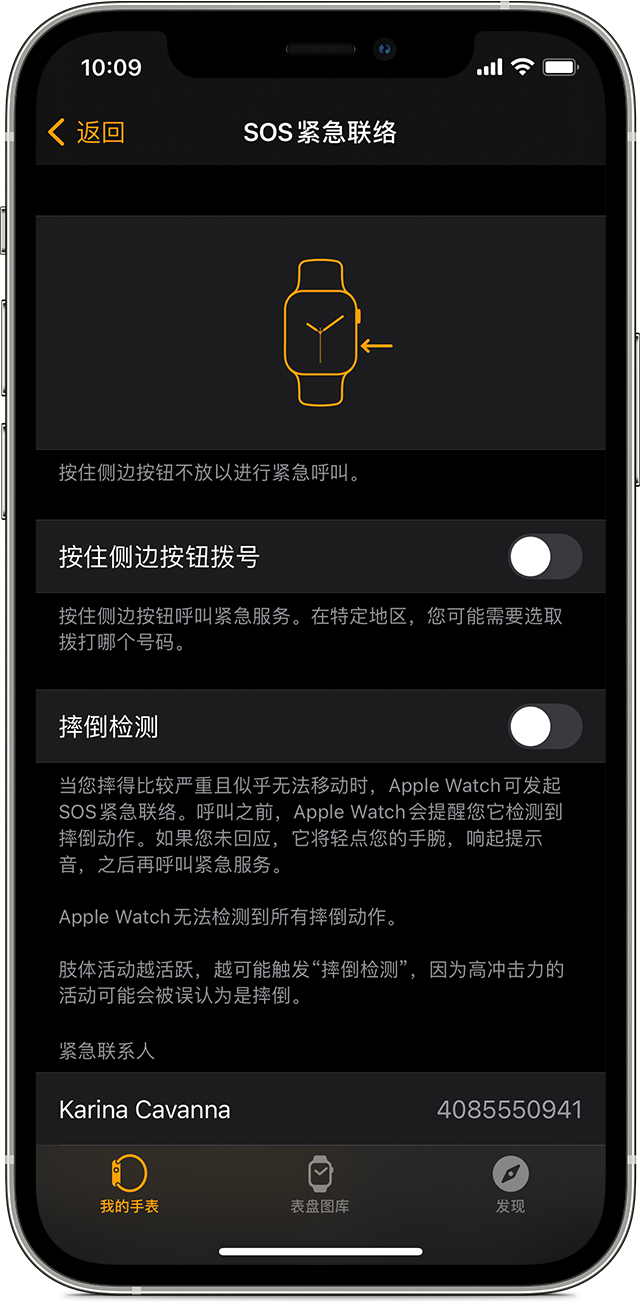
Task: Enable the 按住侧边按钮拨号 switch
Action: click(544, 557)
